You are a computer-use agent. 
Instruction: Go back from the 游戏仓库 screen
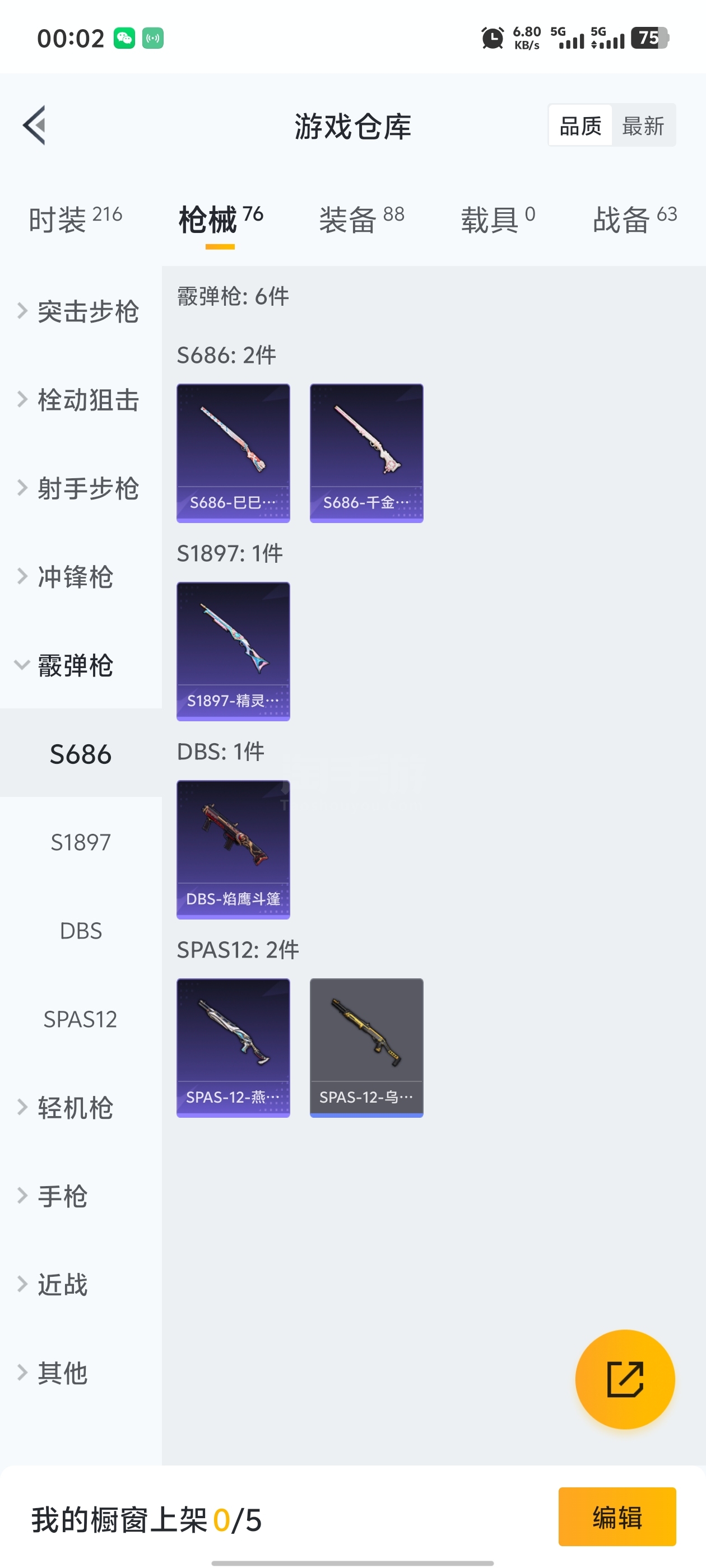pos(35,125)
